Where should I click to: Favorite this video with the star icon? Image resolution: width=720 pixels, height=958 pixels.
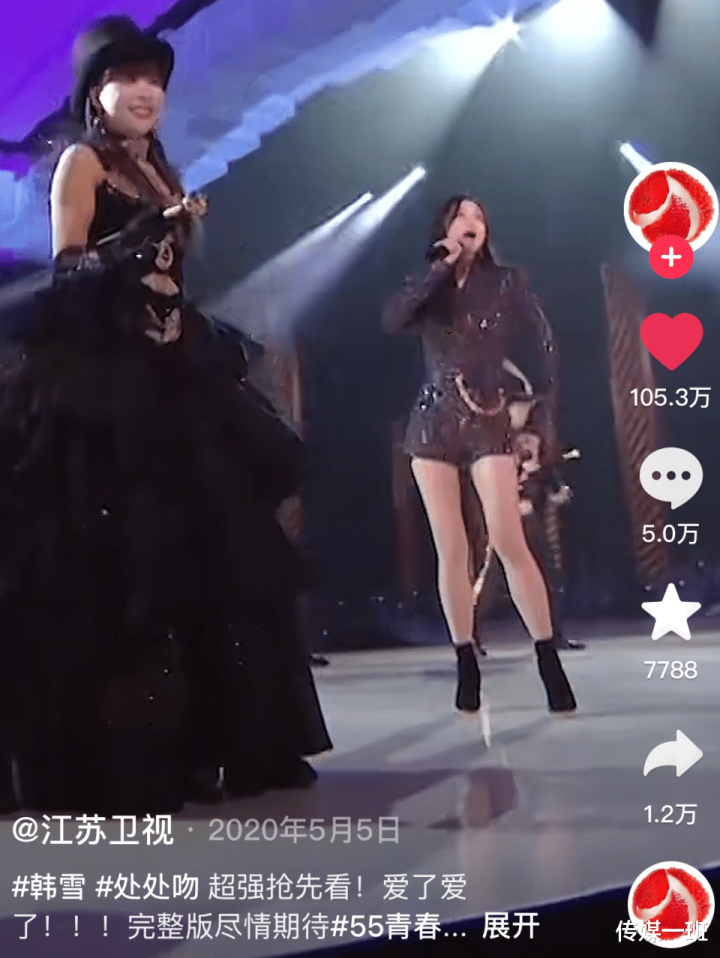670,615
